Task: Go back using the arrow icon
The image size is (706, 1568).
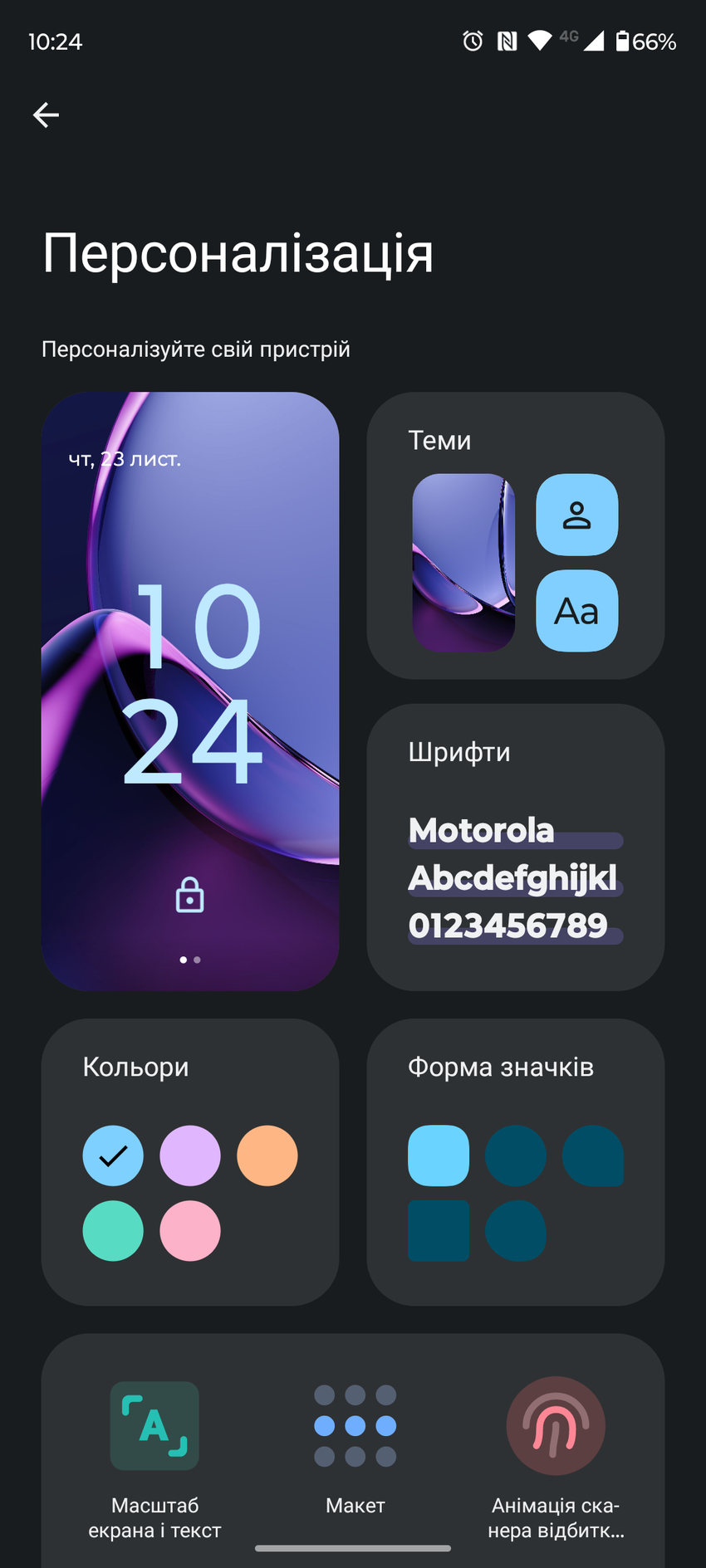Action: click(x=46, y=115)
